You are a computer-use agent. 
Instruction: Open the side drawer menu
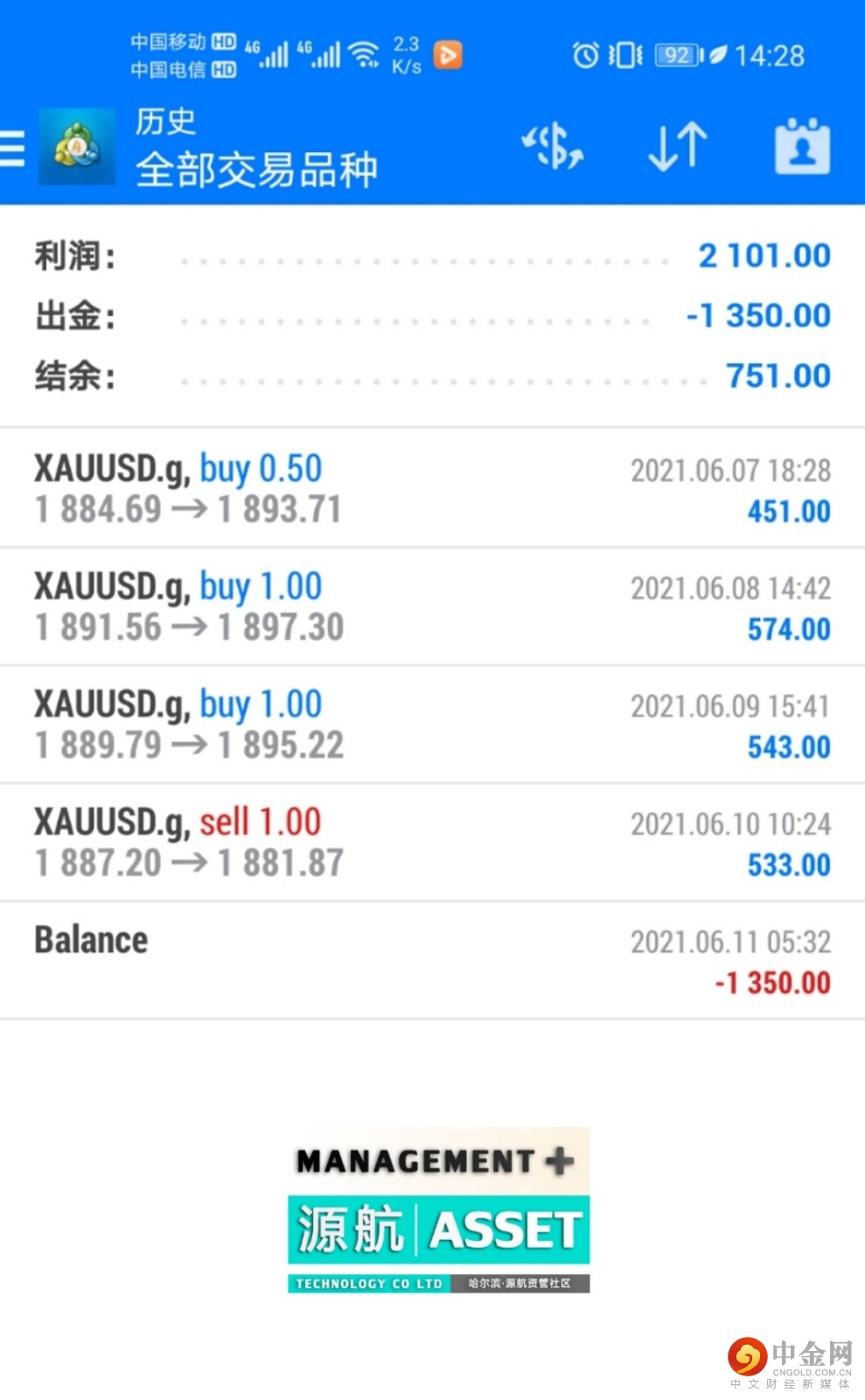pyautogui.click(x=12, y=147)
